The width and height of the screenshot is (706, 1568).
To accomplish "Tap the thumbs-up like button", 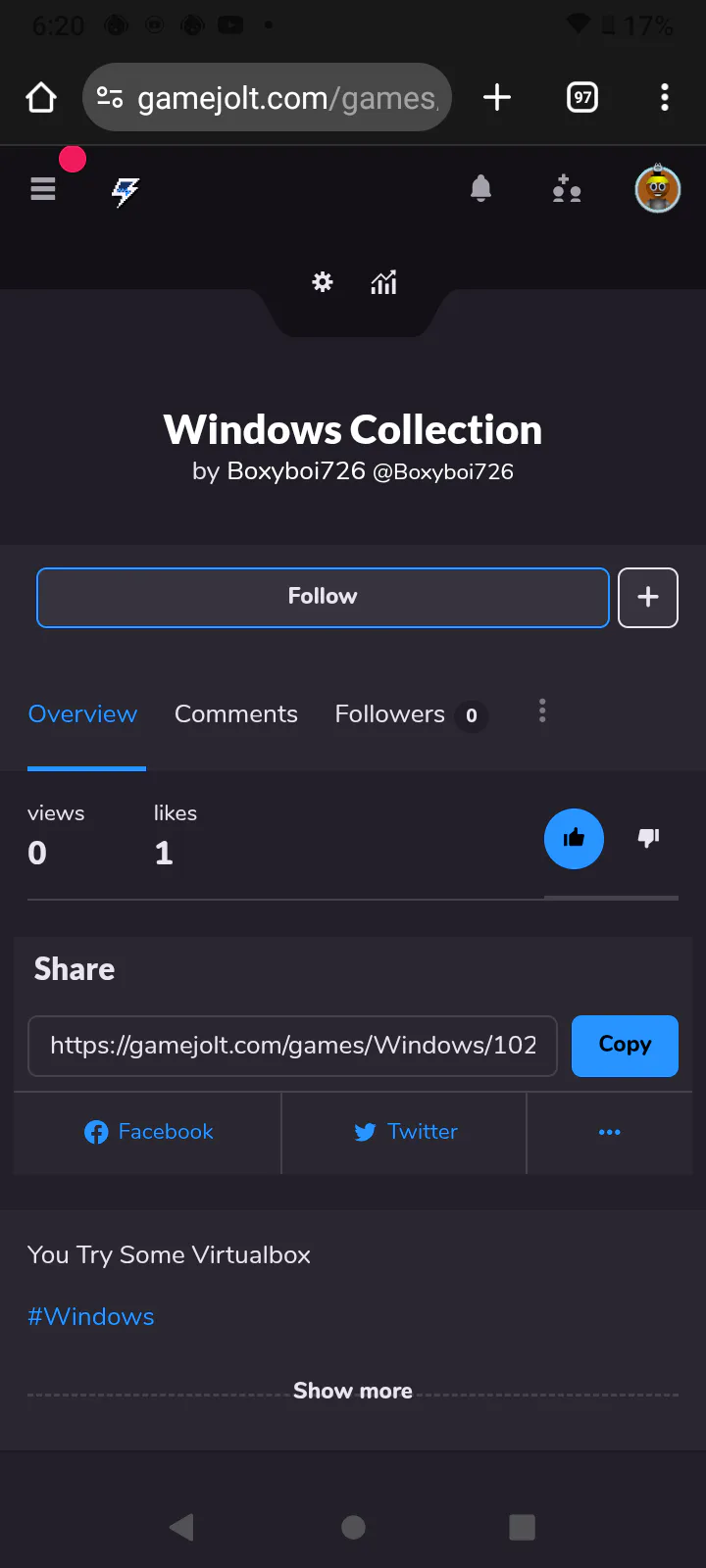I will pos(574,838).
